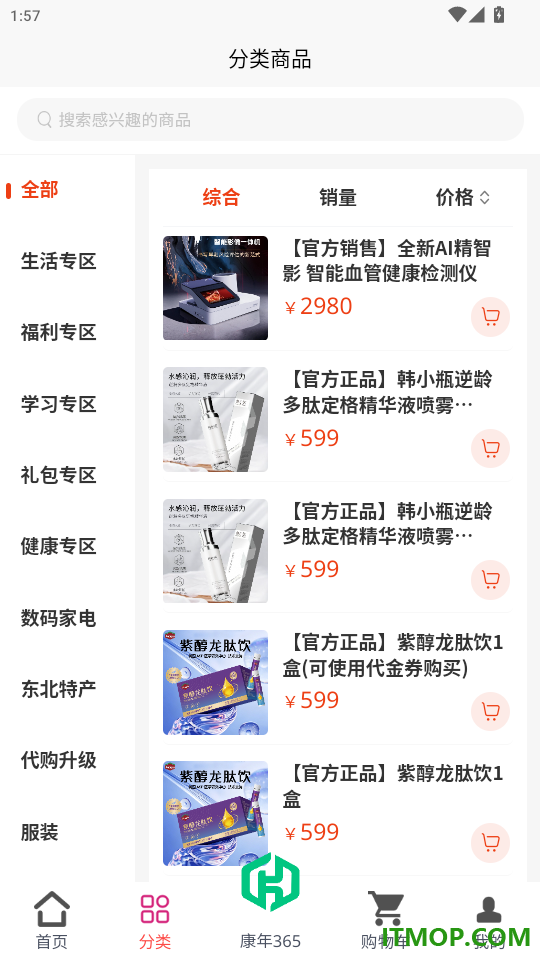The height and width of the screenshot is (960, 540).
Task: Go to the 首页 tab
Action: [x=52, y=920]
